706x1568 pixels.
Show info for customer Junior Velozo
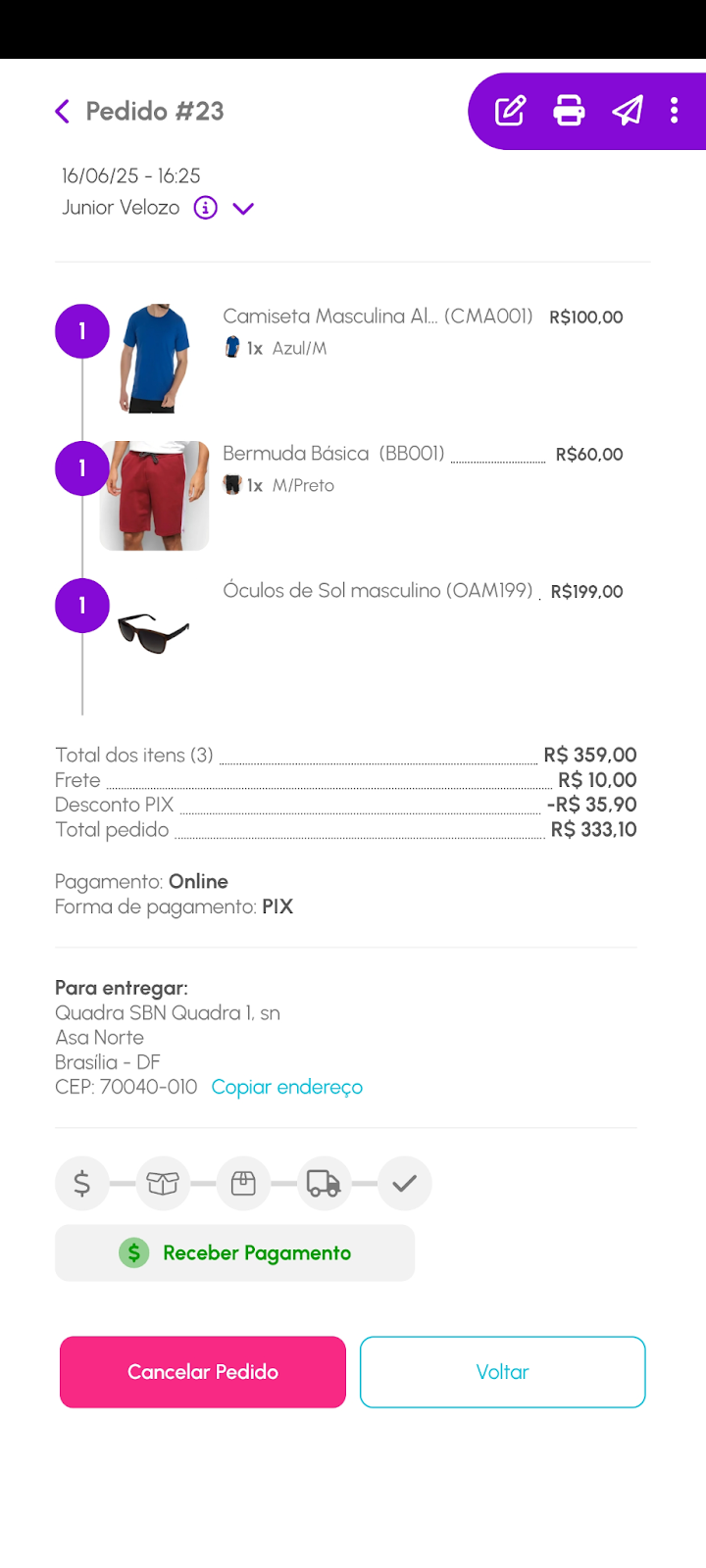pos(205,208)
